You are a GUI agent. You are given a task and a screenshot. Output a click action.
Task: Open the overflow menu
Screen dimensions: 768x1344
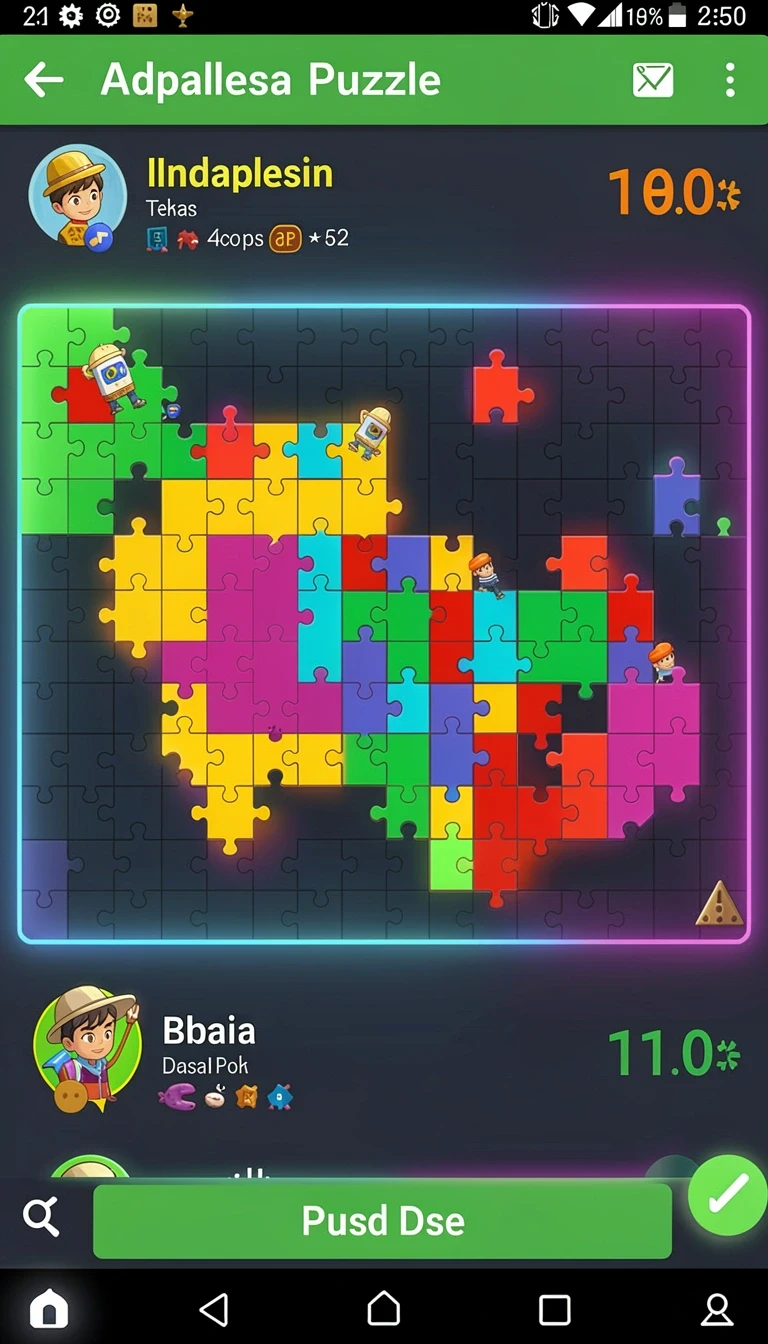pyautogui.click(x=730, y=80)
